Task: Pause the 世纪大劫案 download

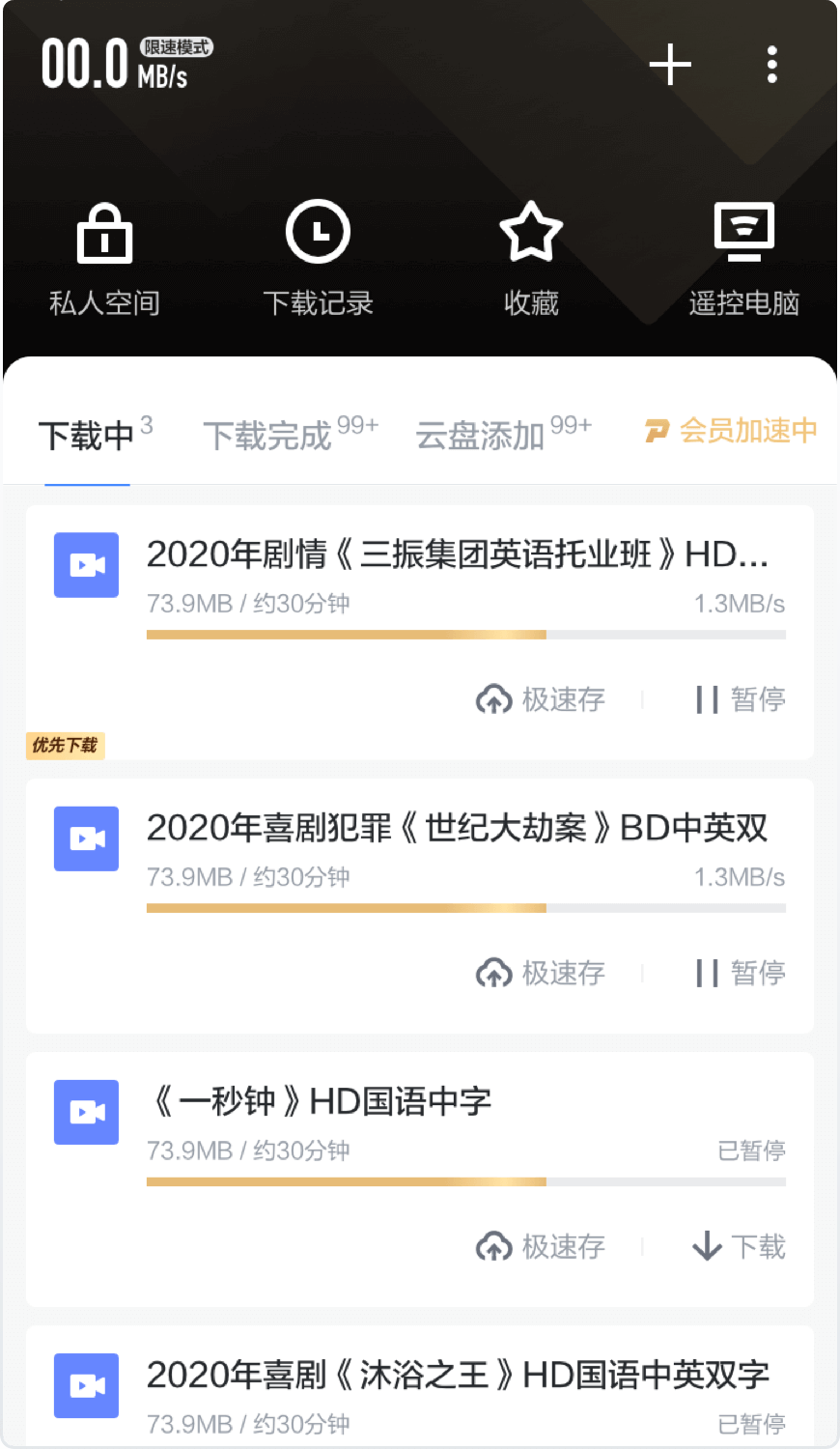Action: point(741,973)
